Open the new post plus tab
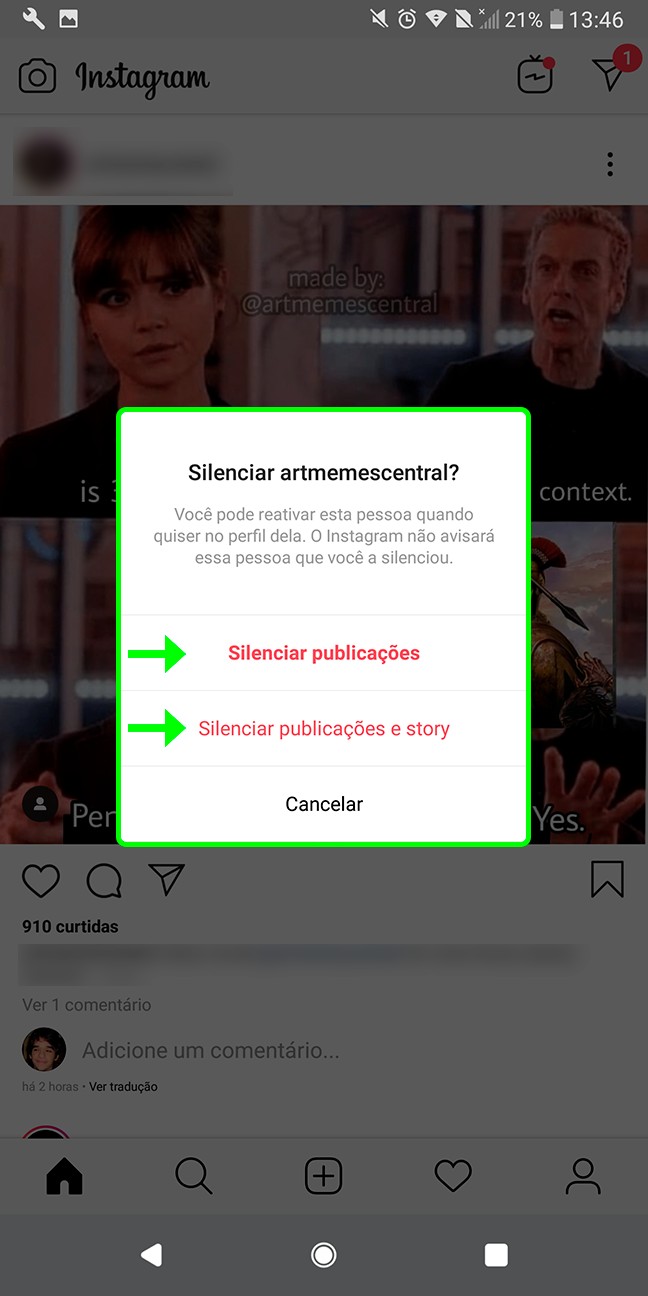Viewport: 648px width, 1296px height. (323, 1176)
